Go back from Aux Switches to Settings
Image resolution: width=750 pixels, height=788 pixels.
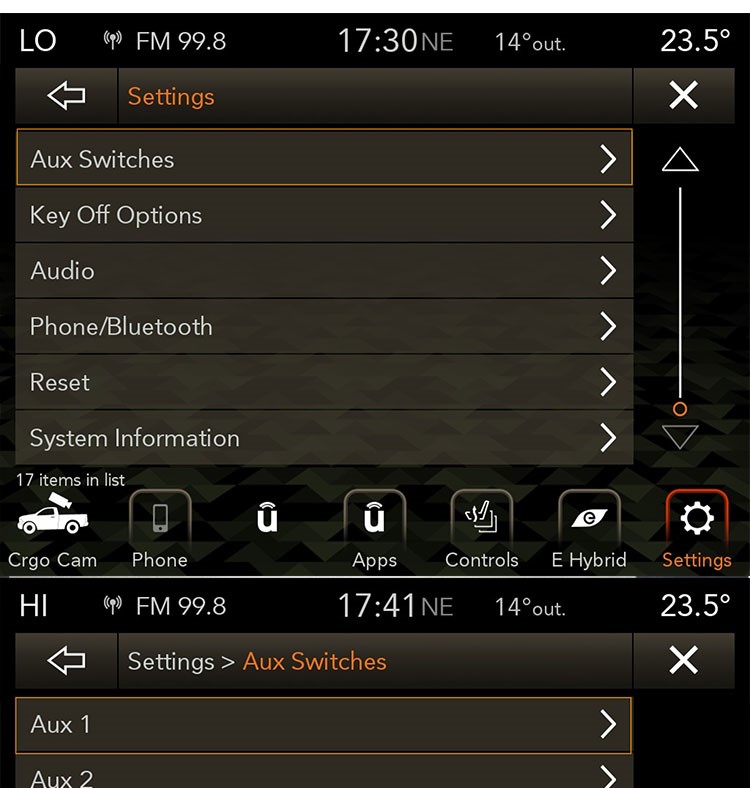click(66, 661)
